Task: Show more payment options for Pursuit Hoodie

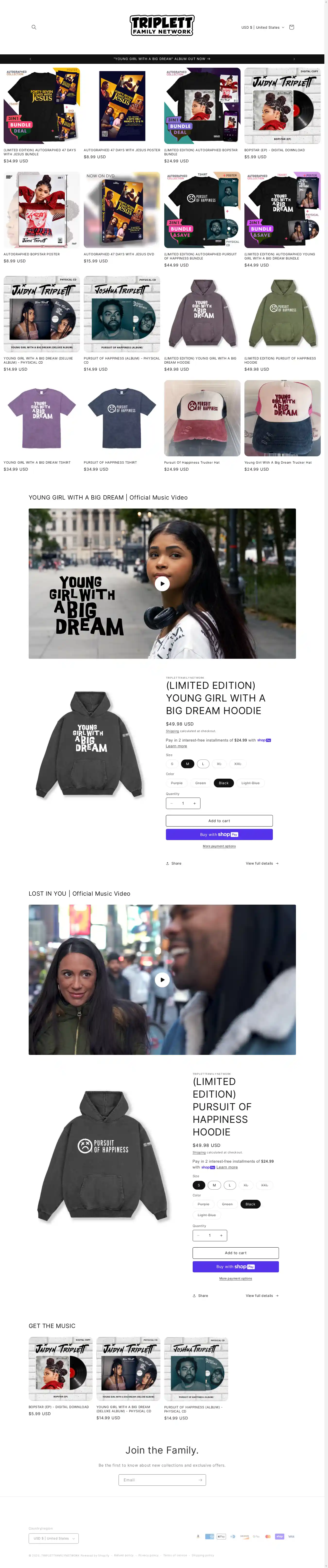Action: (x=235, y=1278)
